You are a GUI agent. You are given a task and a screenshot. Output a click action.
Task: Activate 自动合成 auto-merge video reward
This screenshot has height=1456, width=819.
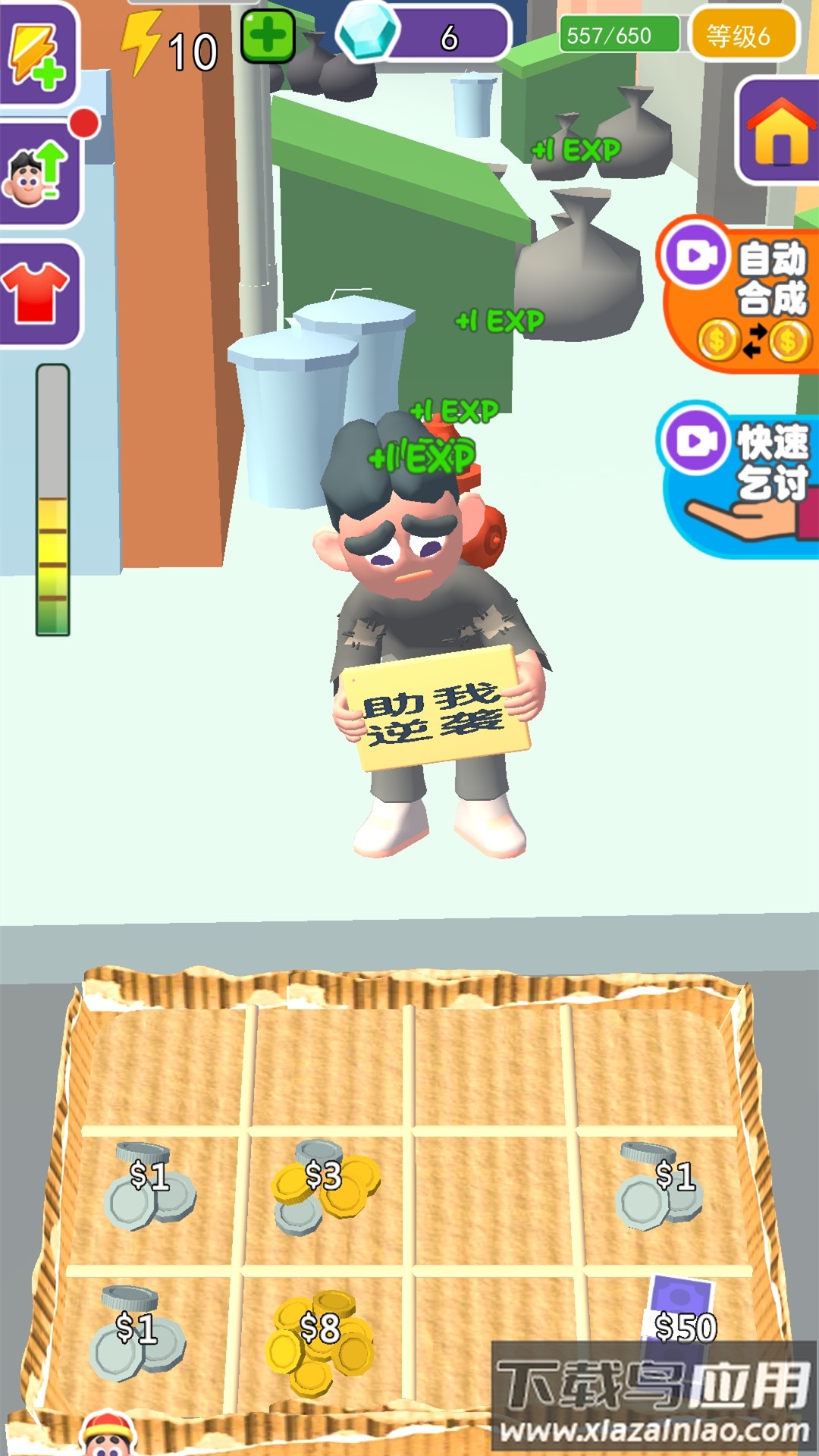pyautogui.click(x=739, y=296)
